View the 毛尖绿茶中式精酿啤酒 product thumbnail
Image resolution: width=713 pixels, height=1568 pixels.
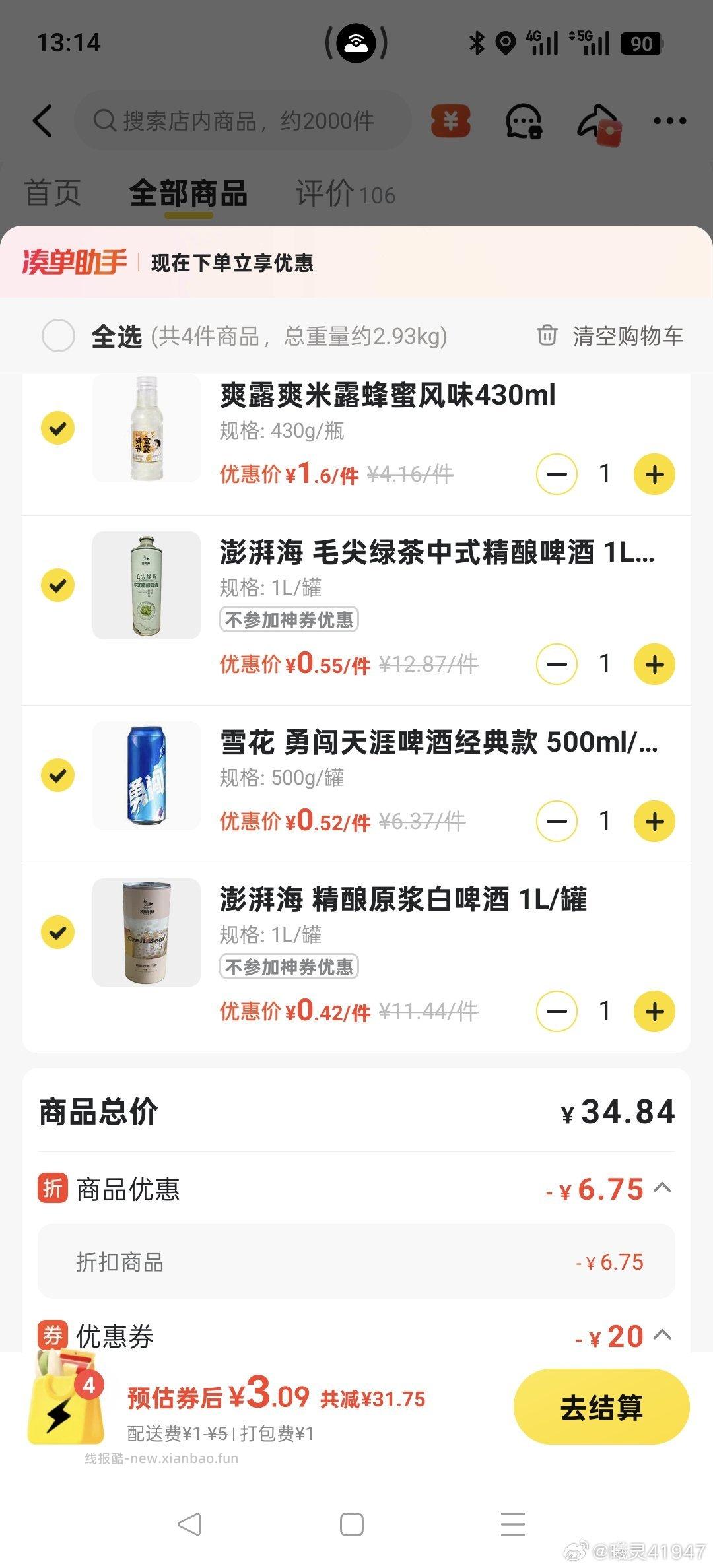[x=146, y=585]
